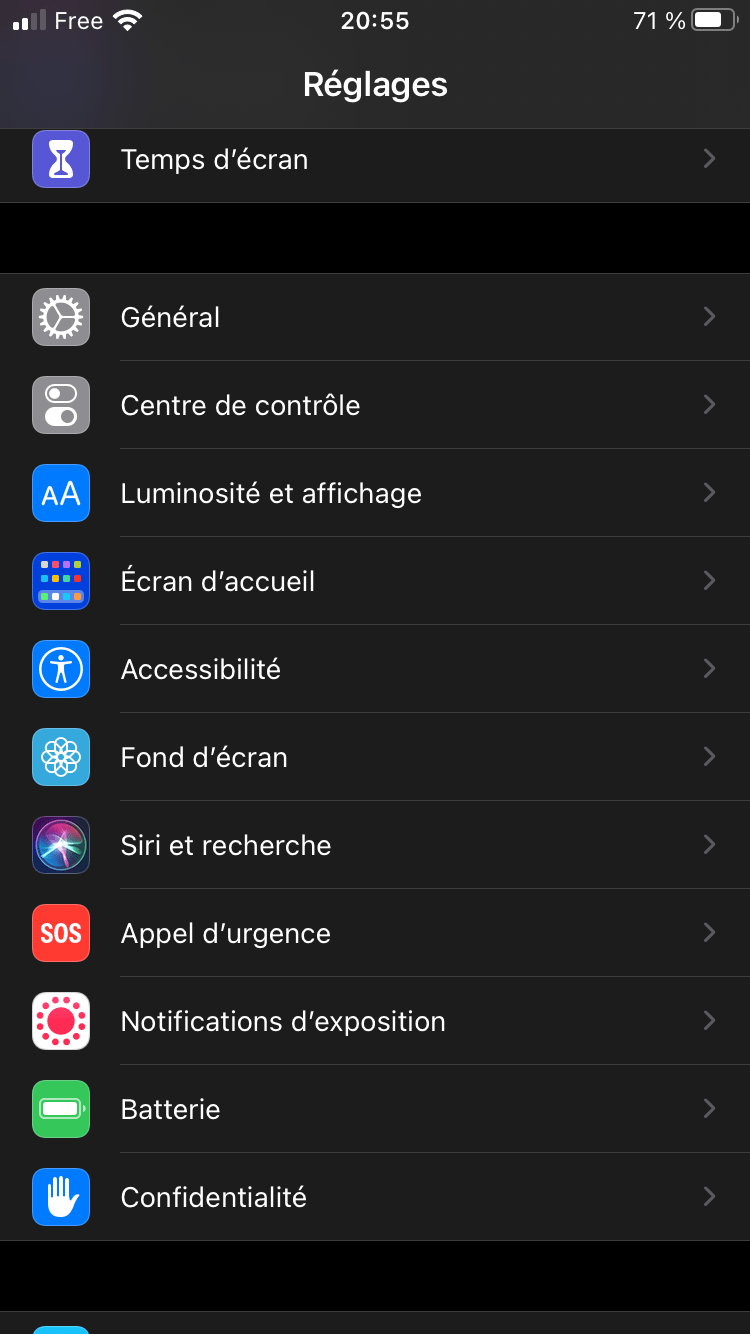Expand Général settings with its chevron
Viewport: 750px width, 1334px height.
pyautogui.click(x=709, y=316)
